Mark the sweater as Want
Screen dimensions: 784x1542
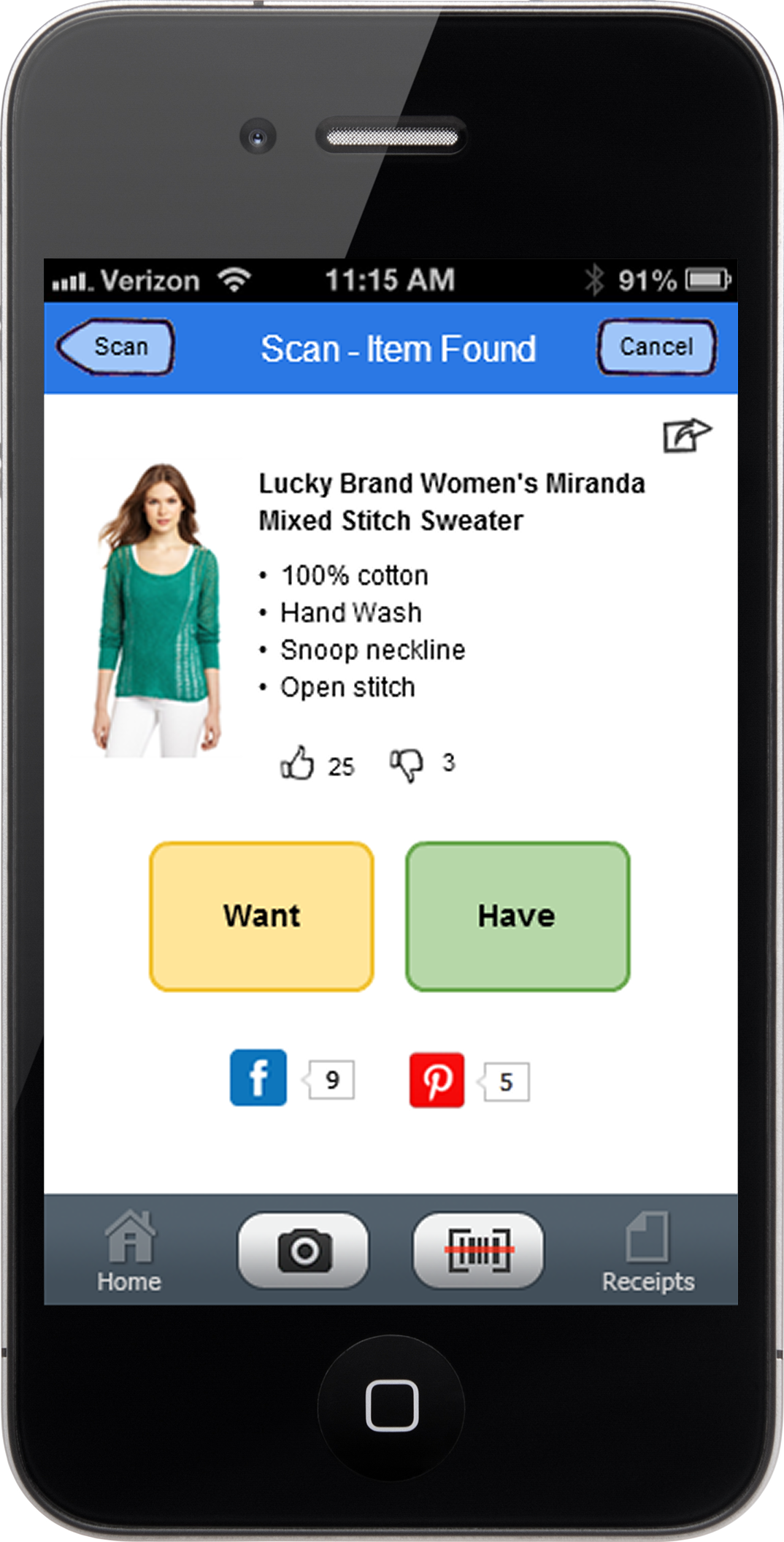(x=261, y=916)
